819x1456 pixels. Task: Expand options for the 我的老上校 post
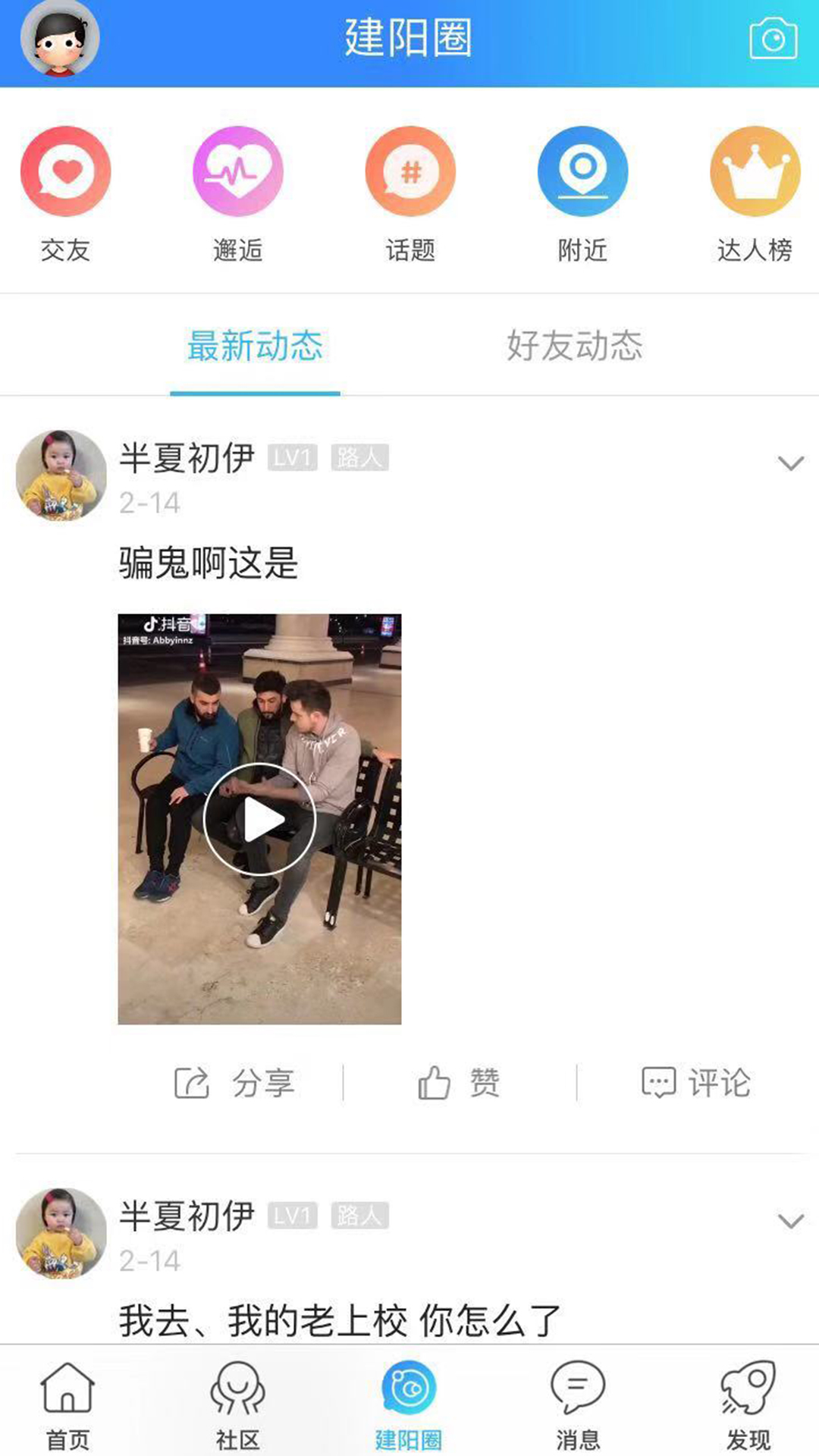pyautogui.click(x=790, y=1221)
